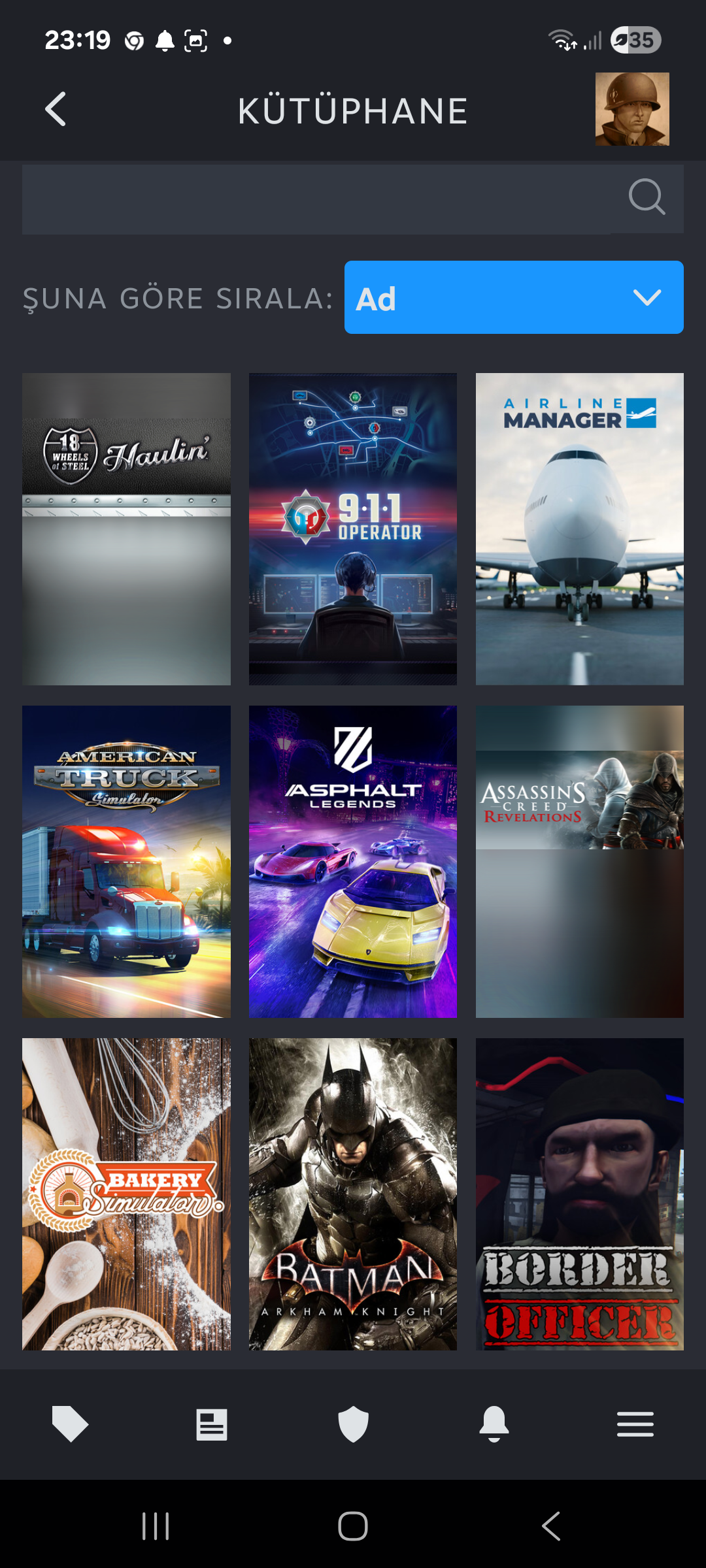The image size is (706, 1568).
Task: Switch to the store tag tab
Action: pyautogui.click(x=70, y=1424)
